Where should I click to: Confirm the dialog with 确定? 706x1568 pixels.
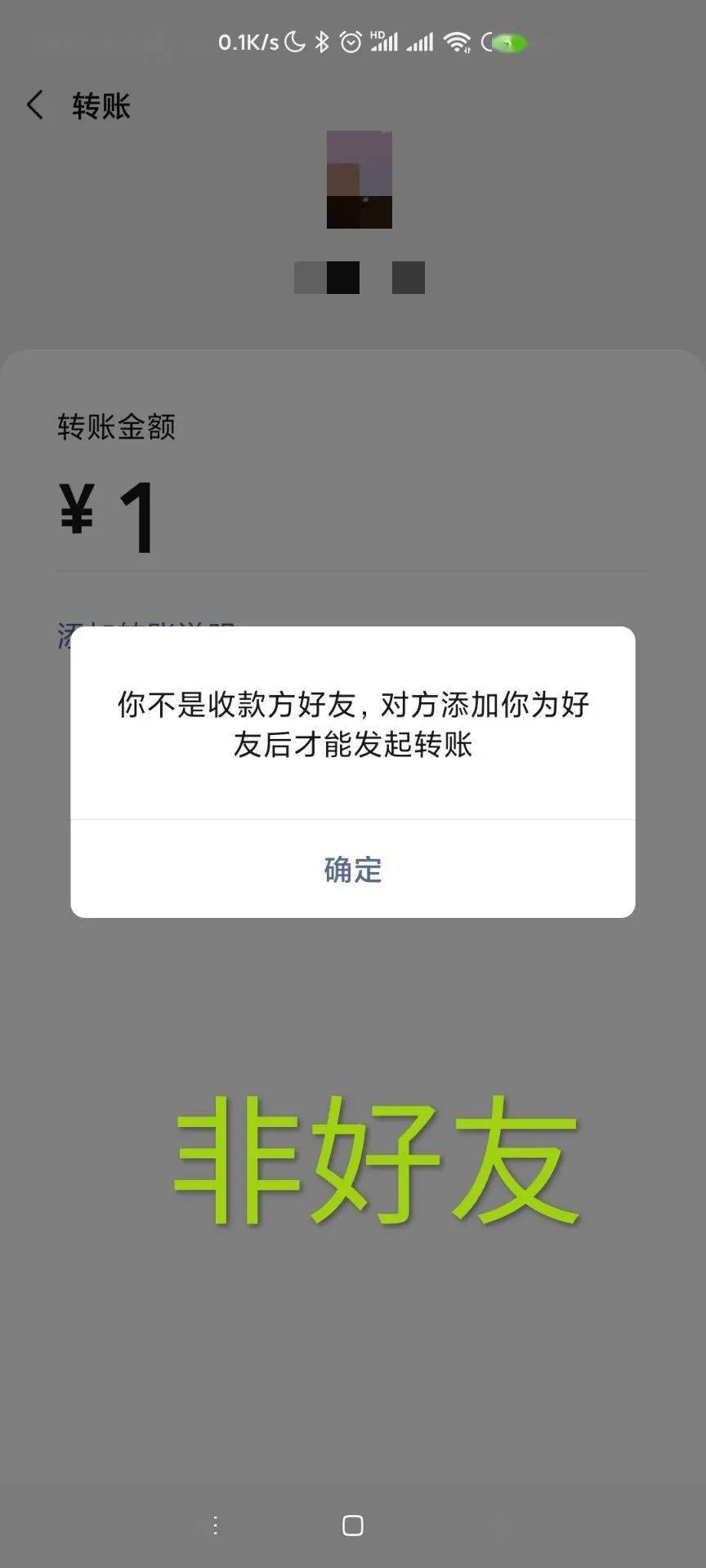coord(353,869)
